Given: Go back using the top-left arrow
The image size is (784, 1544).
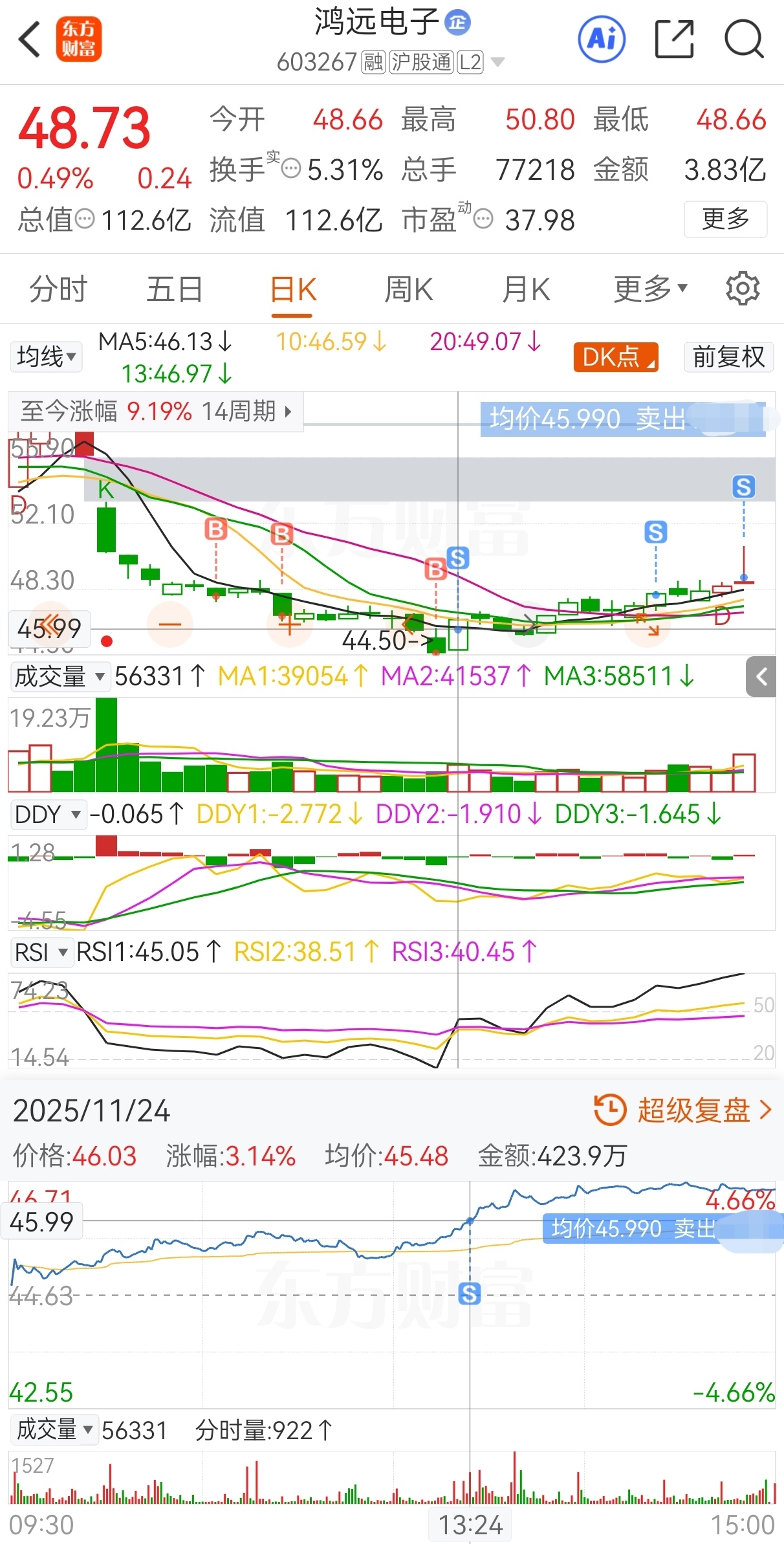Looking at the screenshot, I should click(x=30, y=39).
